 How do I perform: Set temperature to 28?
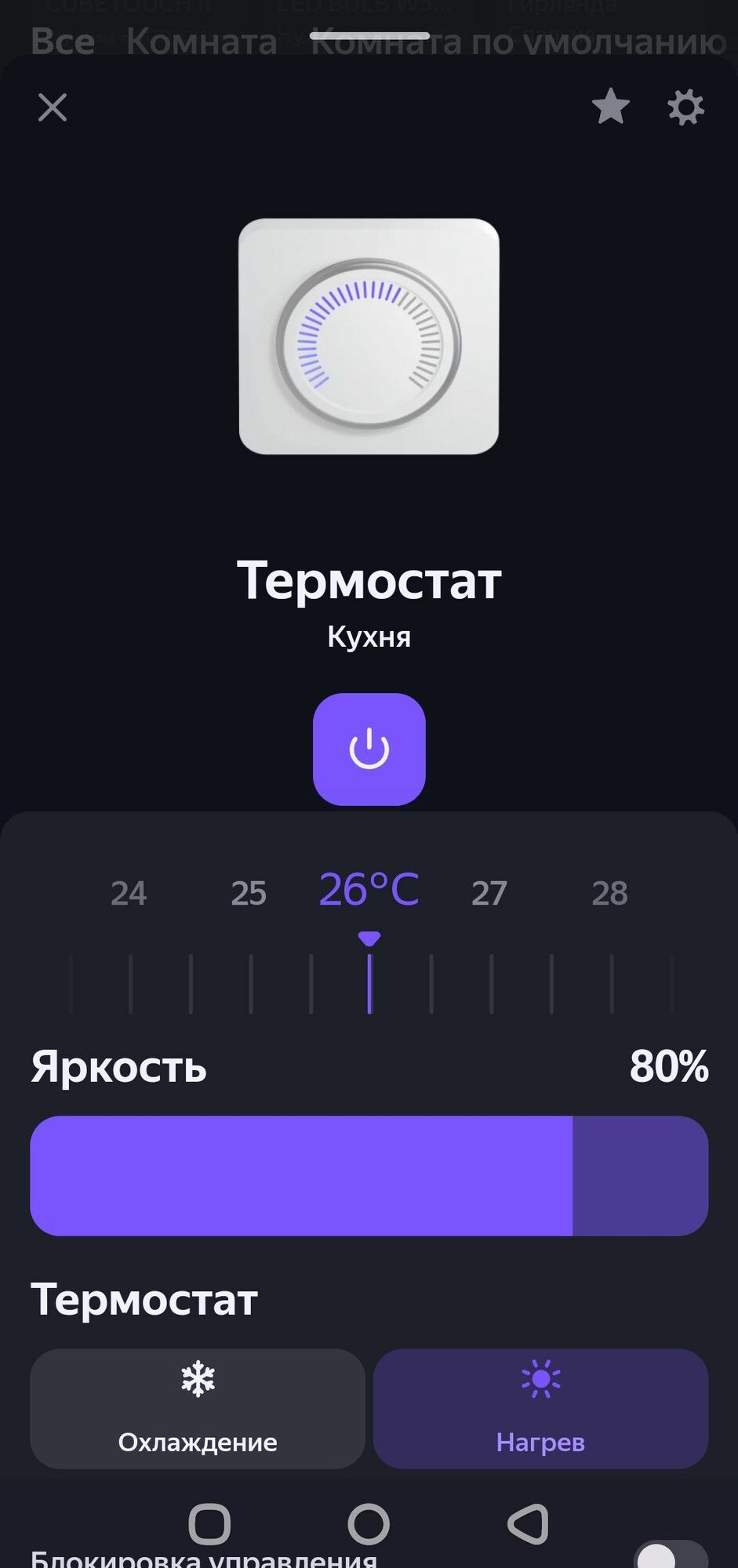[609, 893]
